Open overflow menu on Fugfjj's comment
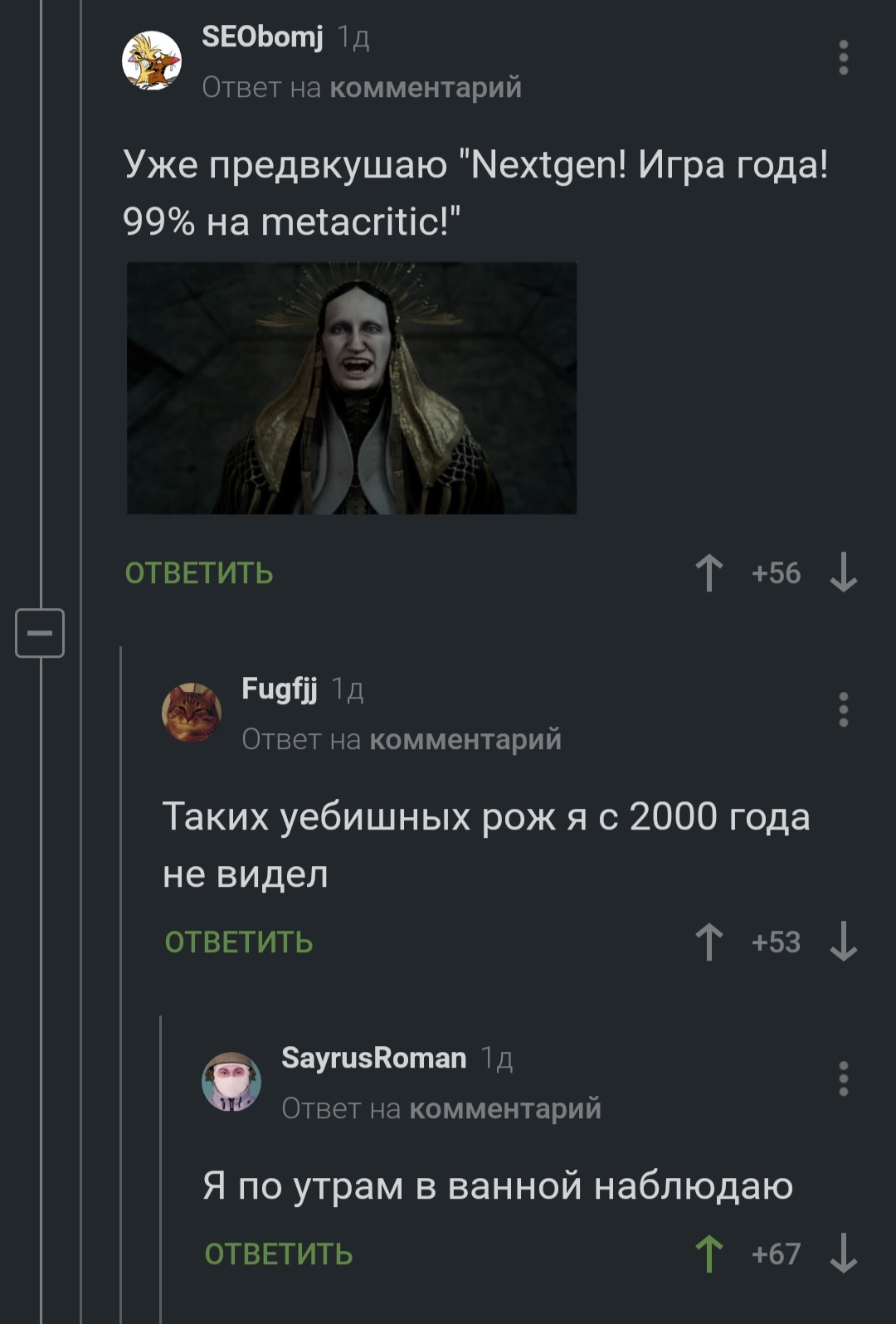Image resolution: width=896 pixels, height=1324 pixels. click(x=843, y=710)
